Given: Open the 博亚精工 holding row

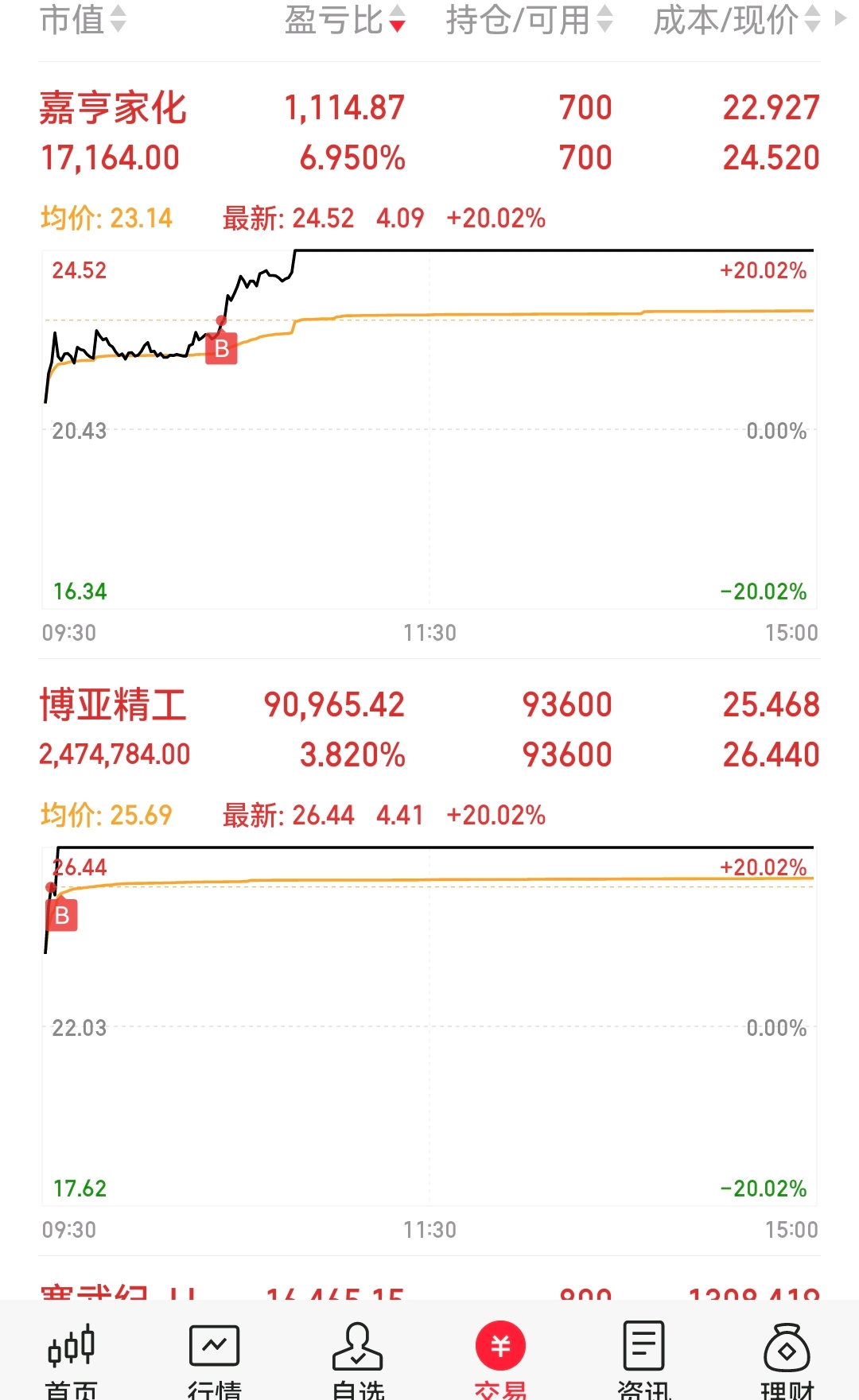Looking at the screenshot, I should pos(429,729).
